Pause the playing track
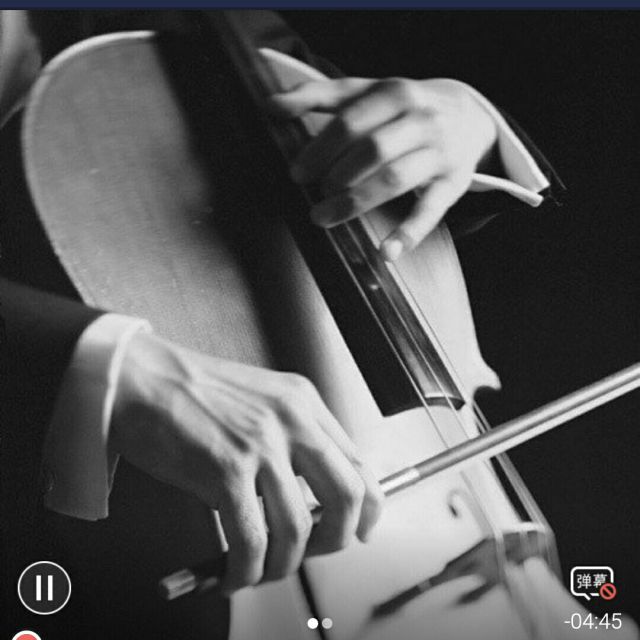Screen dimensions: 640x640 [x=44, y=587]
